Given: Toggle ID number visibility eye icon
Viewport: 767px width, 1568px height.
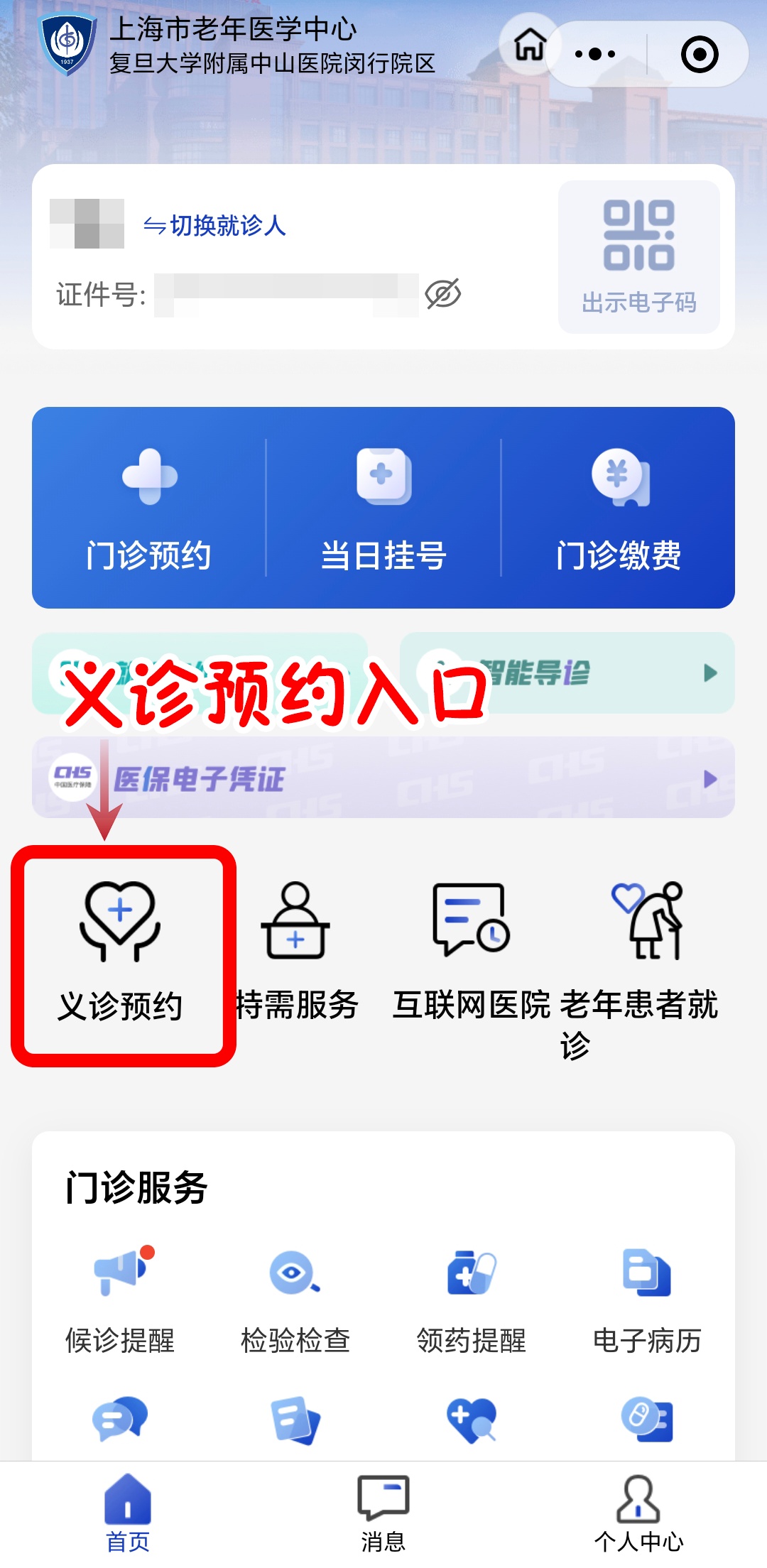Looking at the screenshot, I should (443, 293).
